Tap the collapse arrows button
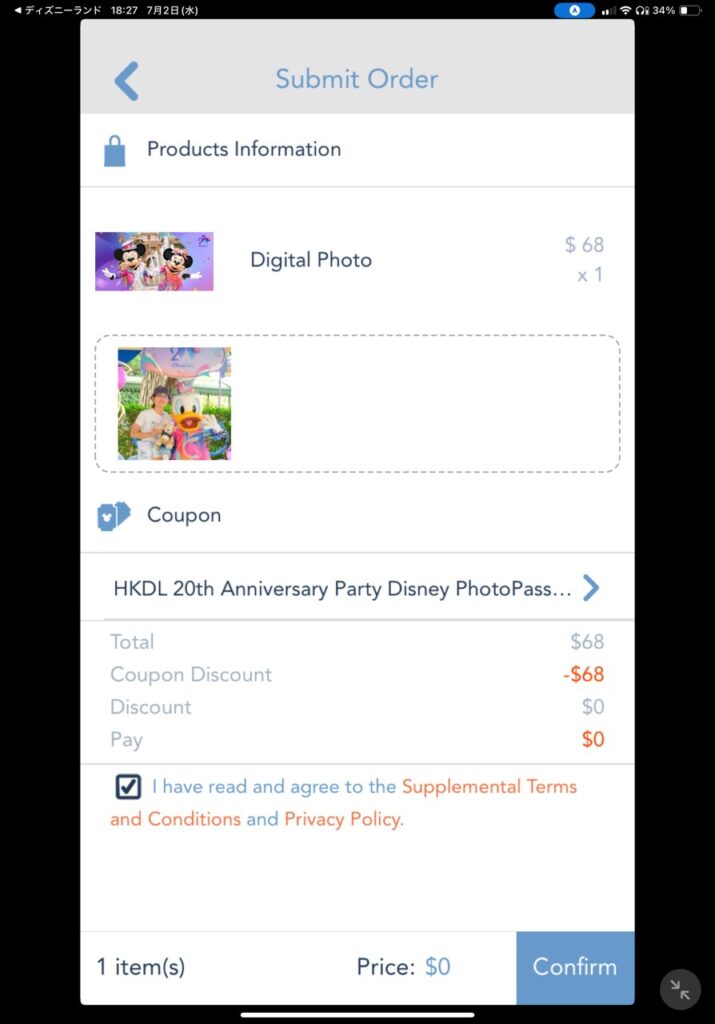The width and height of the screenshot is (715, 1024). point(680,990)
